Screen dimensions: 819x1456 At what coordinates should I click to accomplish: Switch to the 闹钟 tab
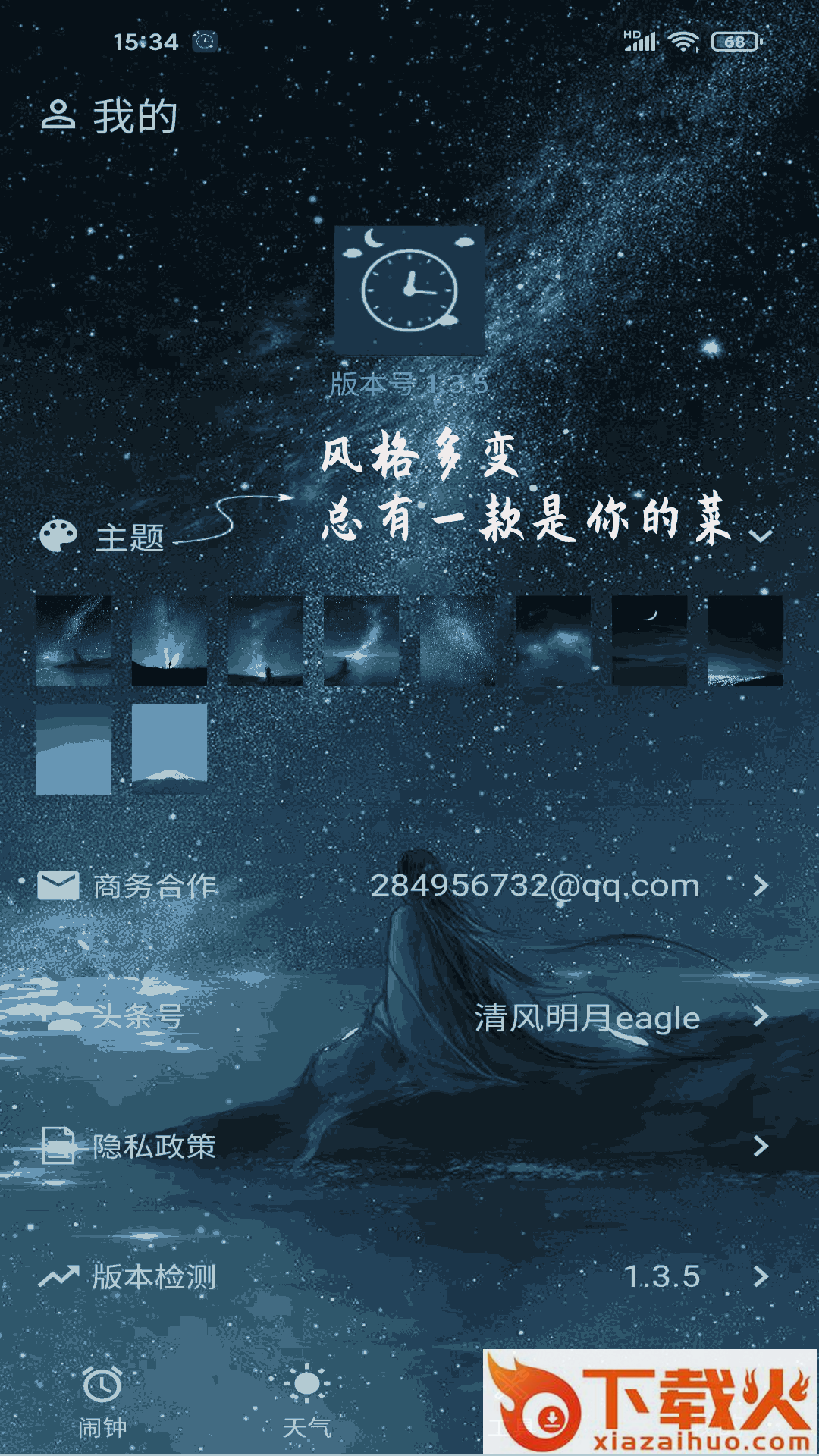click(102, 1403)
